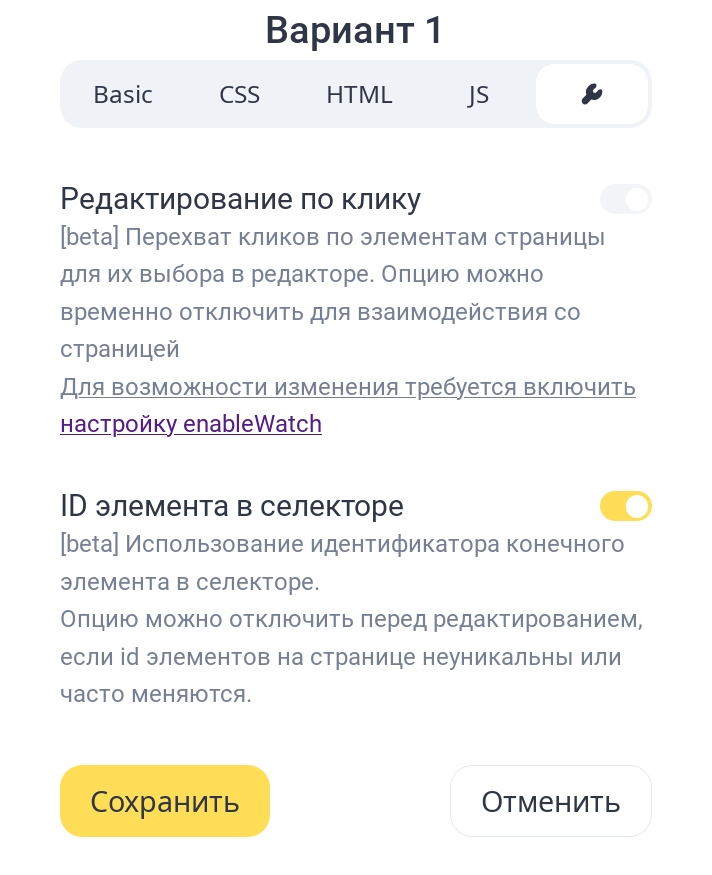The height and width of the screenshot is (875, 712).
Task: Tap the Сохранить button
Action: click(x=165, y=801)
